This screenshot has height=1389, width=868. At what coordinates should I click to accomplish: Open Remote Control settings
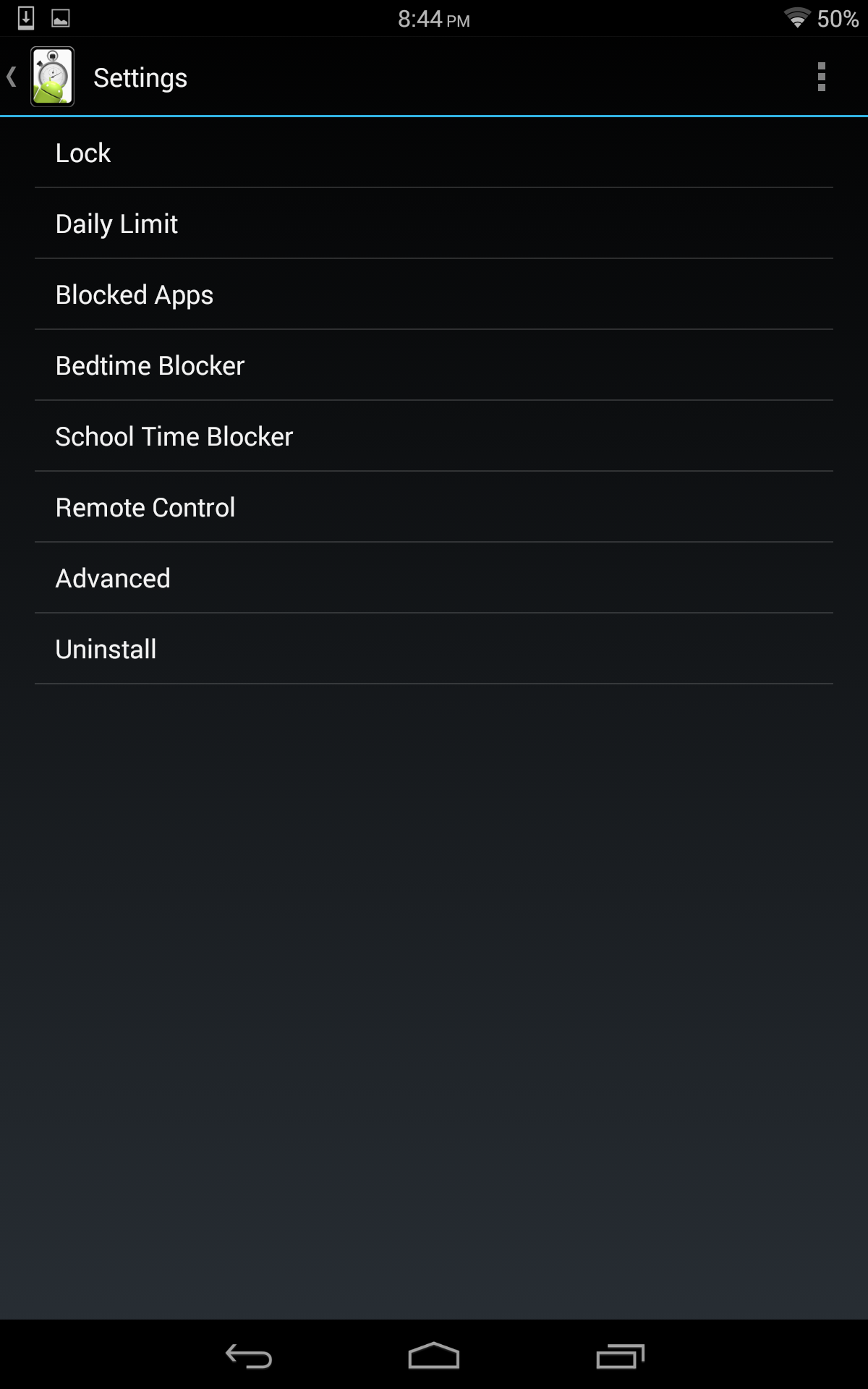(x=434, y=508)
